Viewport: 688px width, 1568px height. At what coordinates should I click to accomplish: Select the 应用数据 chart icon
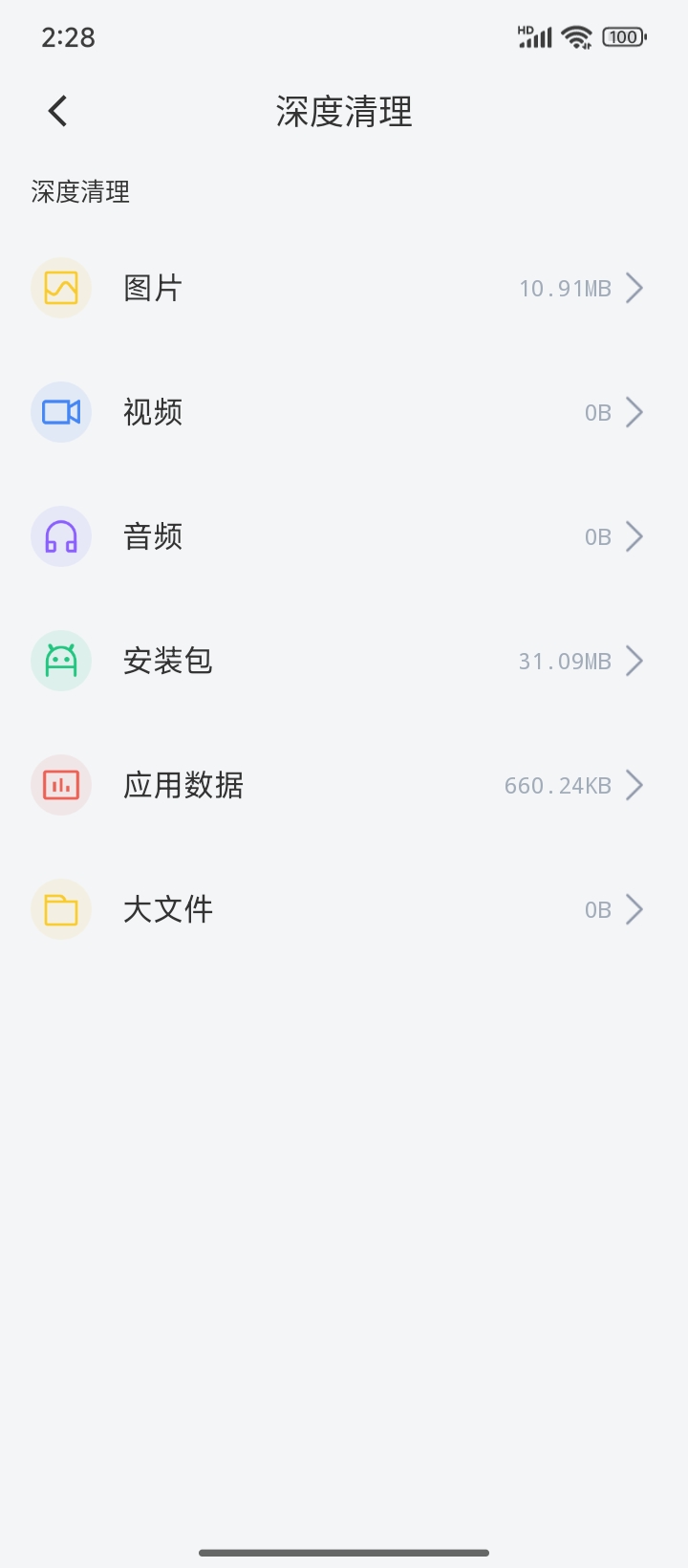(x=60, y=785)
